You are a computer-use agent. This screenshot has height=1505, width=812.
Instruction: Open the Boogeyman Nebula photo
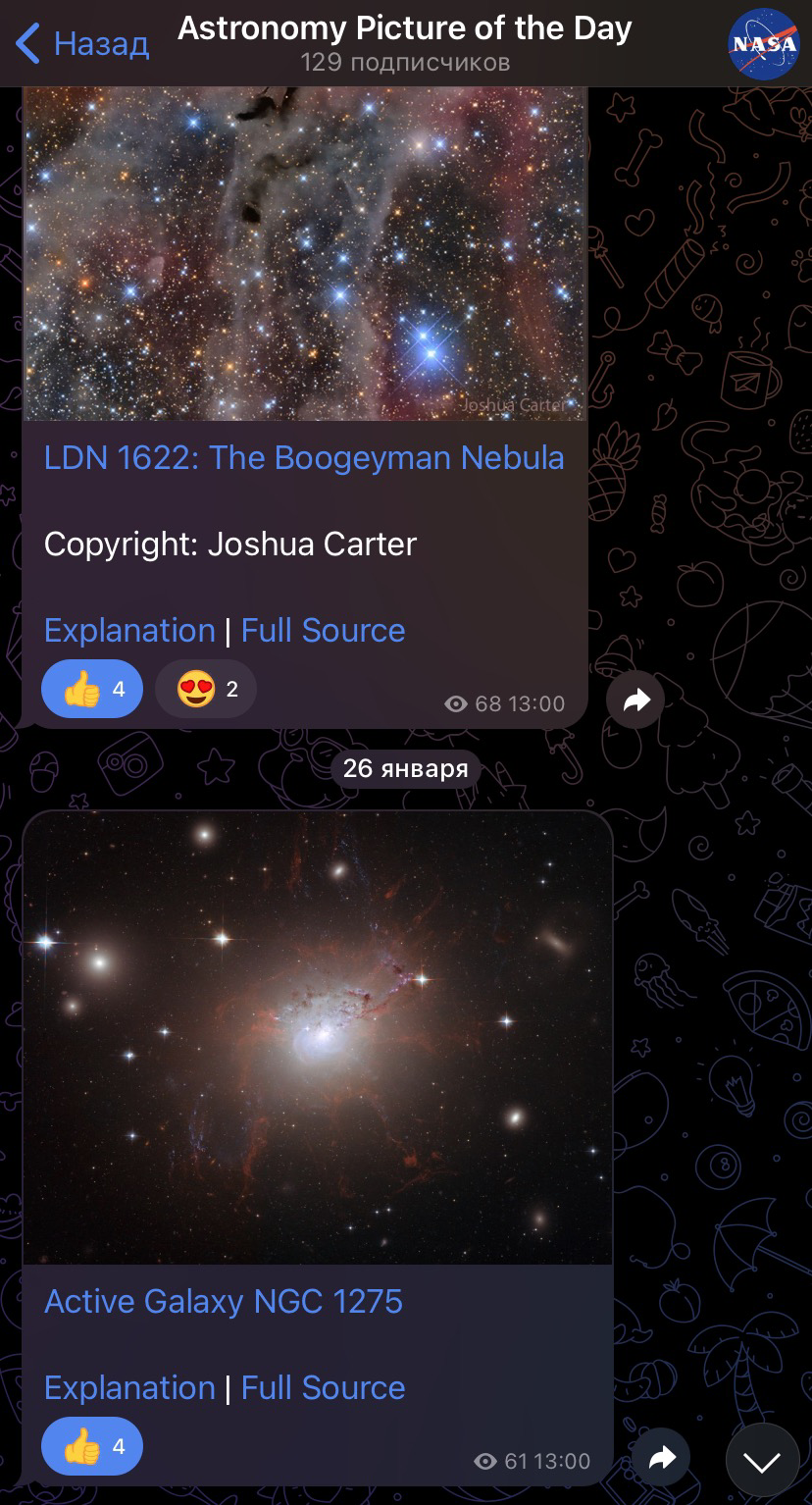tap(305, 254)
